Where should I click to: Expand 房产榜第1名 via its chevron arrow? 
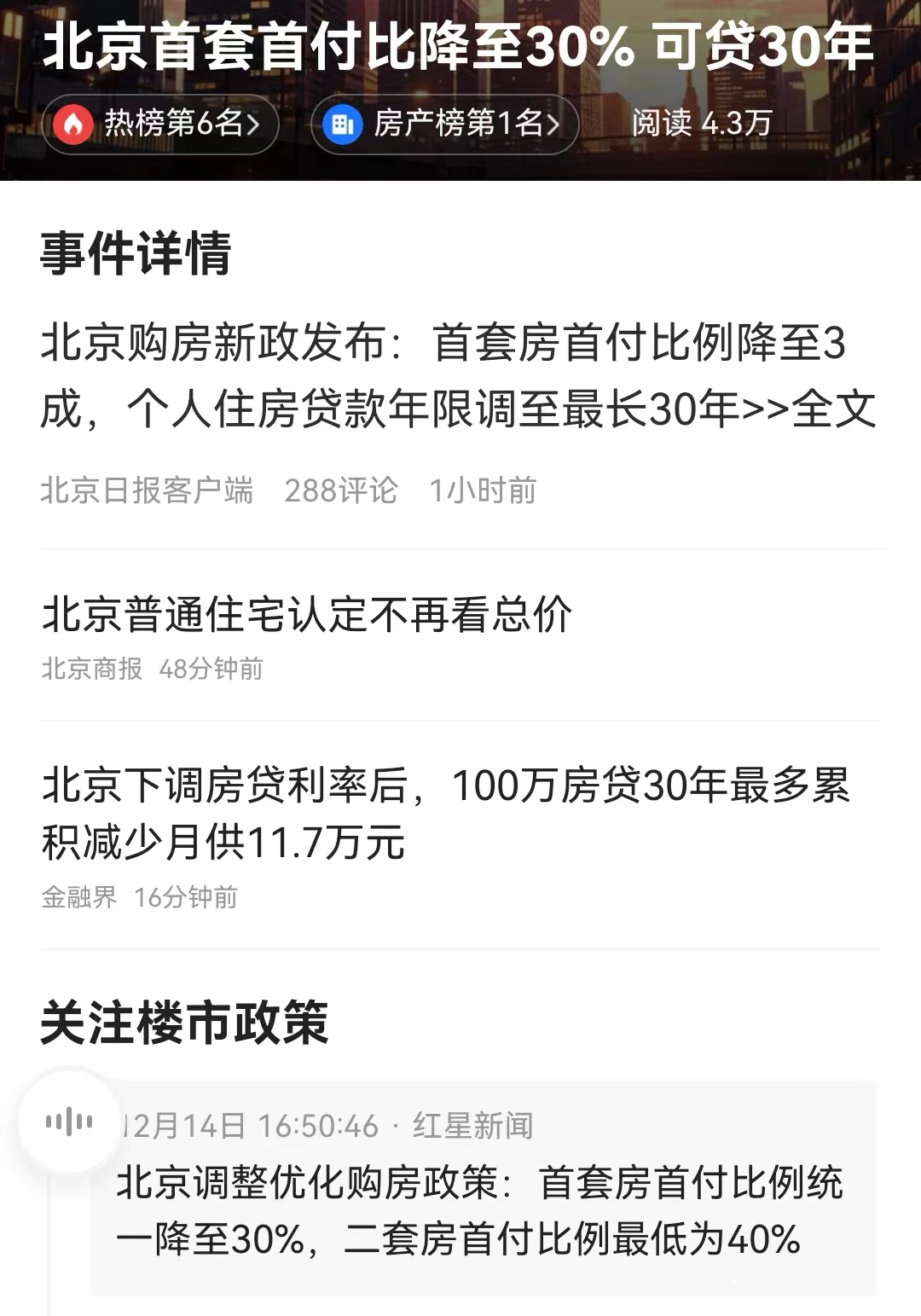point(554,125)
